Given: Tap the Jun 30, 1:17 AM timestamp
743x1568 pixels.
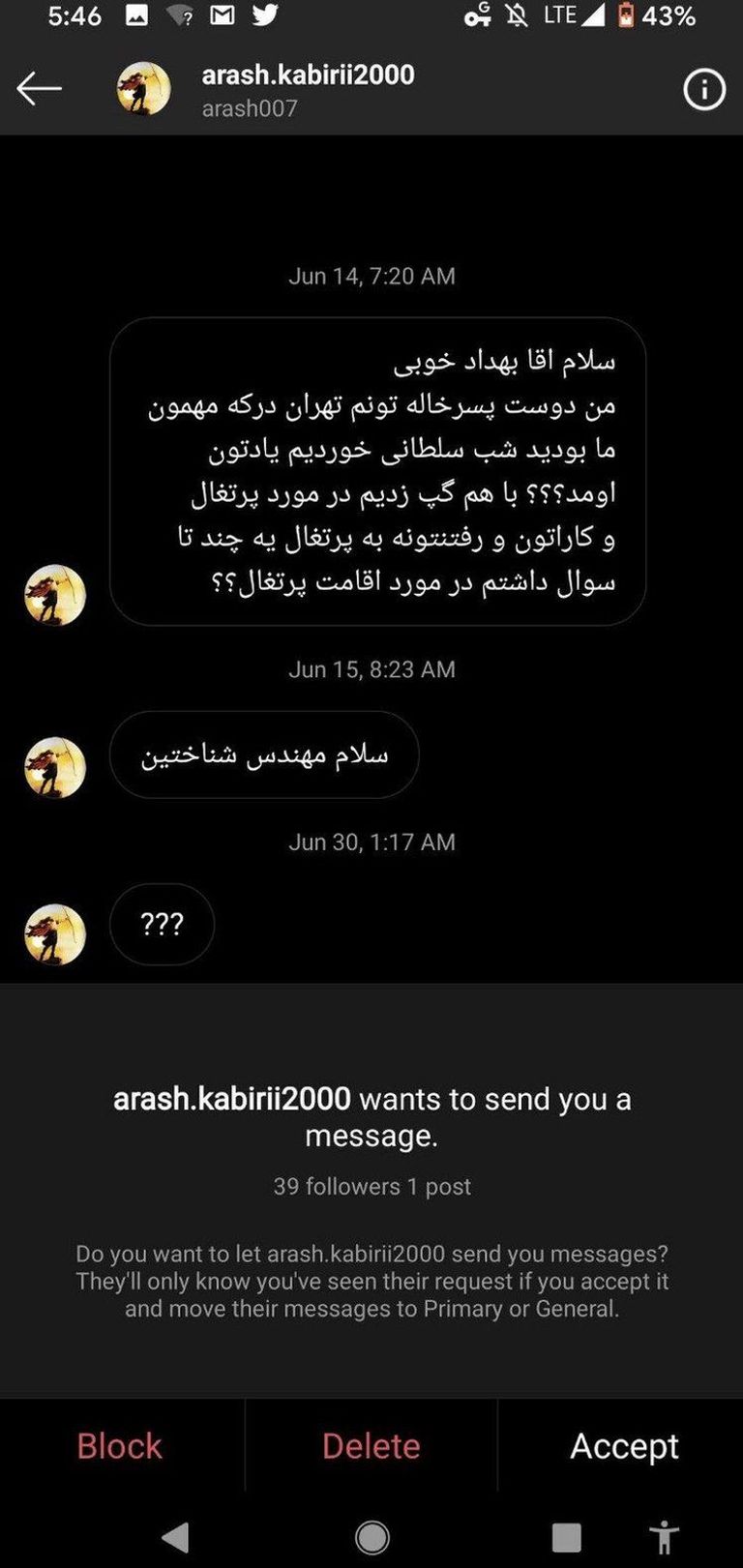Looking at the screenshot, I should pos(371,842).
